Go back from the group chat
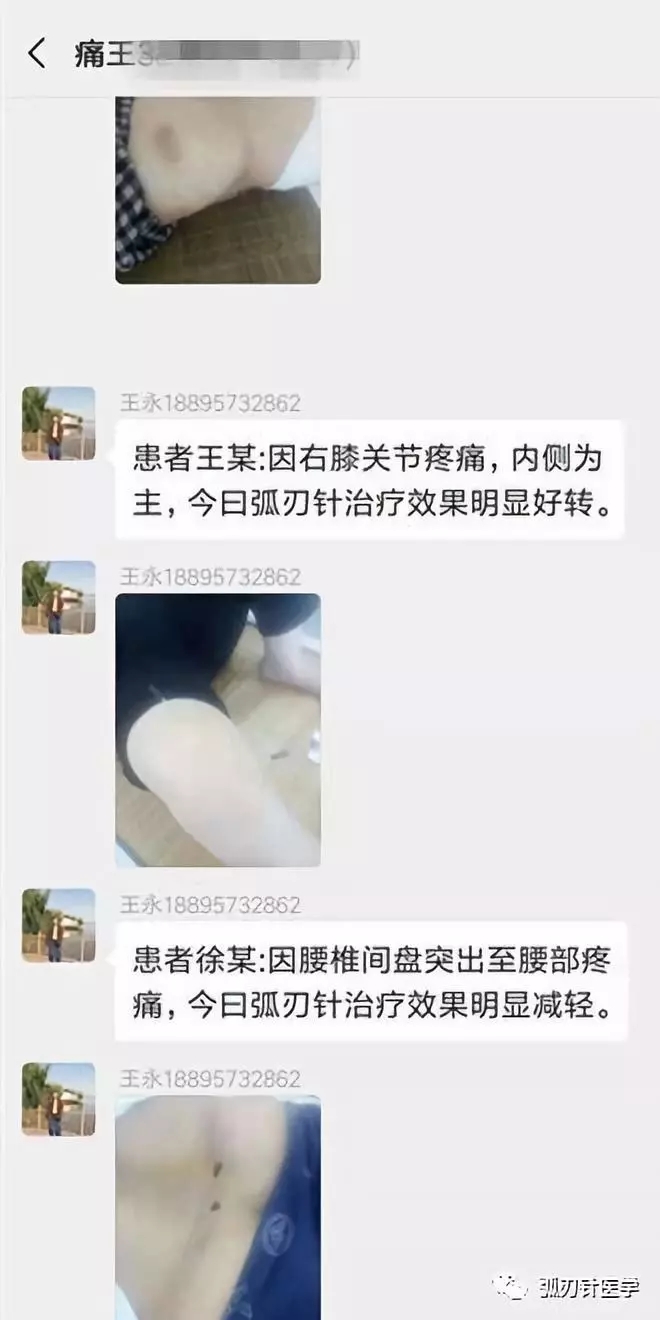The image size is (660, 1320). [37, 53]
